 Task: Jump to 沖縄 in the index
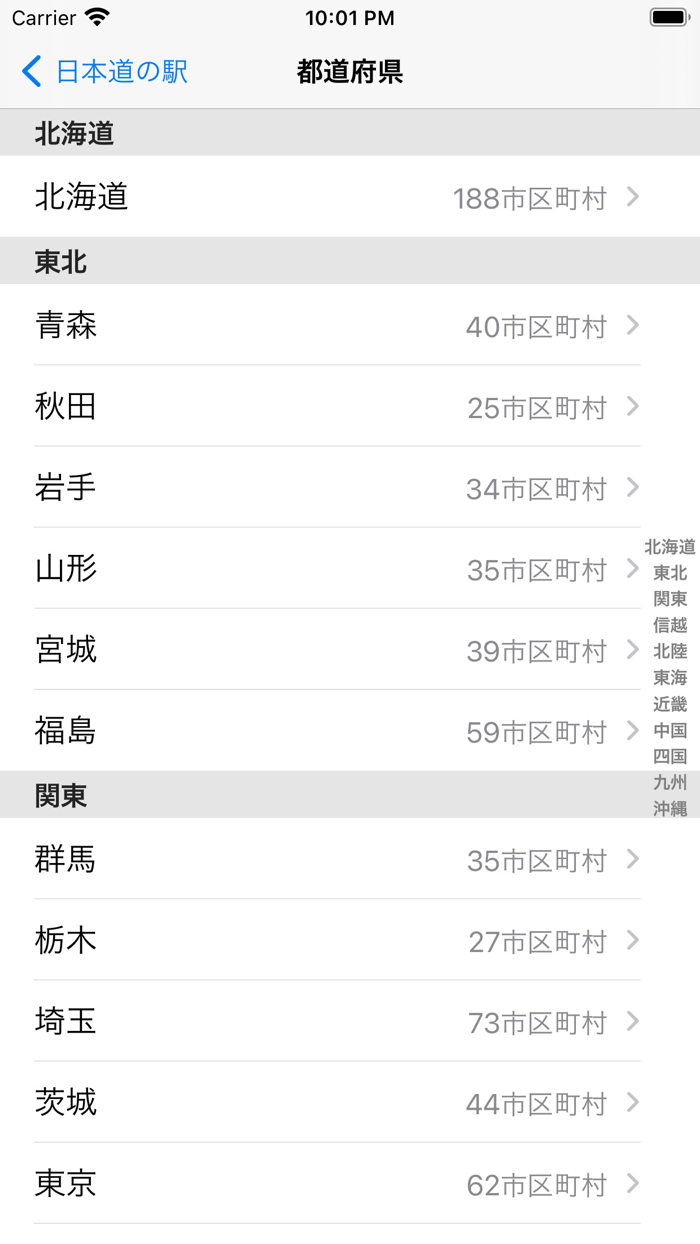pos(670,808)
